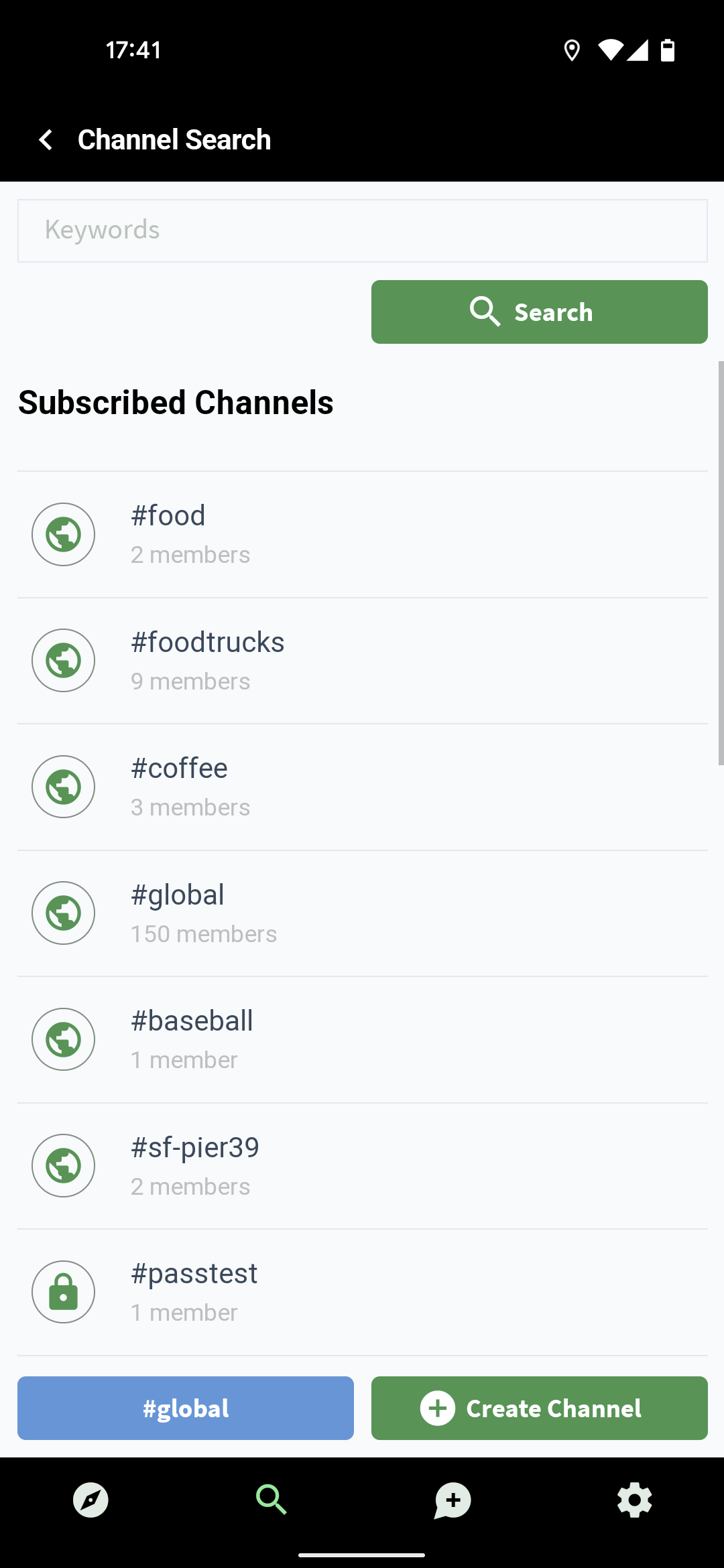Open the magnifier search tab at the bottom

pos(271,1501)
